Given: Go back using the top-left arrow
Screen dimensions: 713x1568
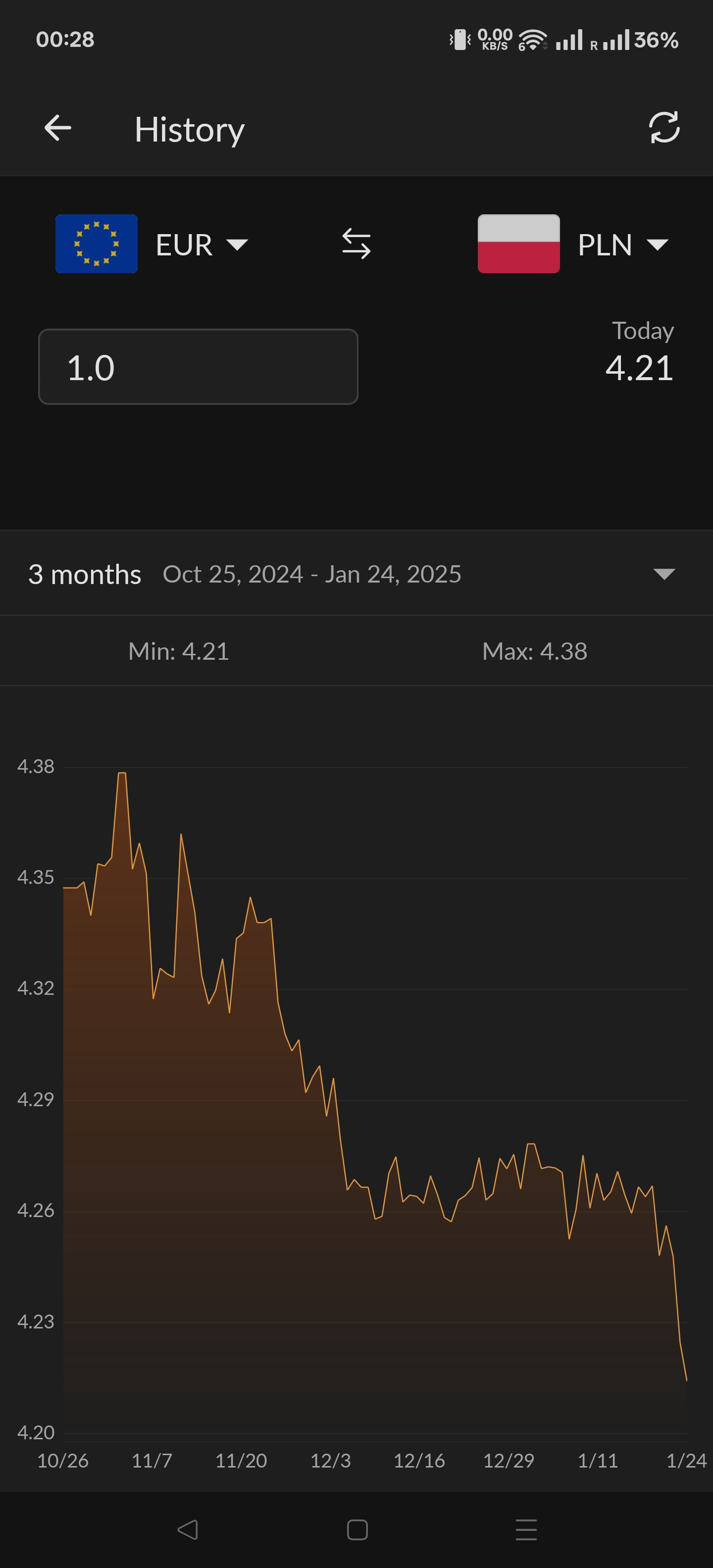Looking at the screenshot, I should [x=58, y=128].
